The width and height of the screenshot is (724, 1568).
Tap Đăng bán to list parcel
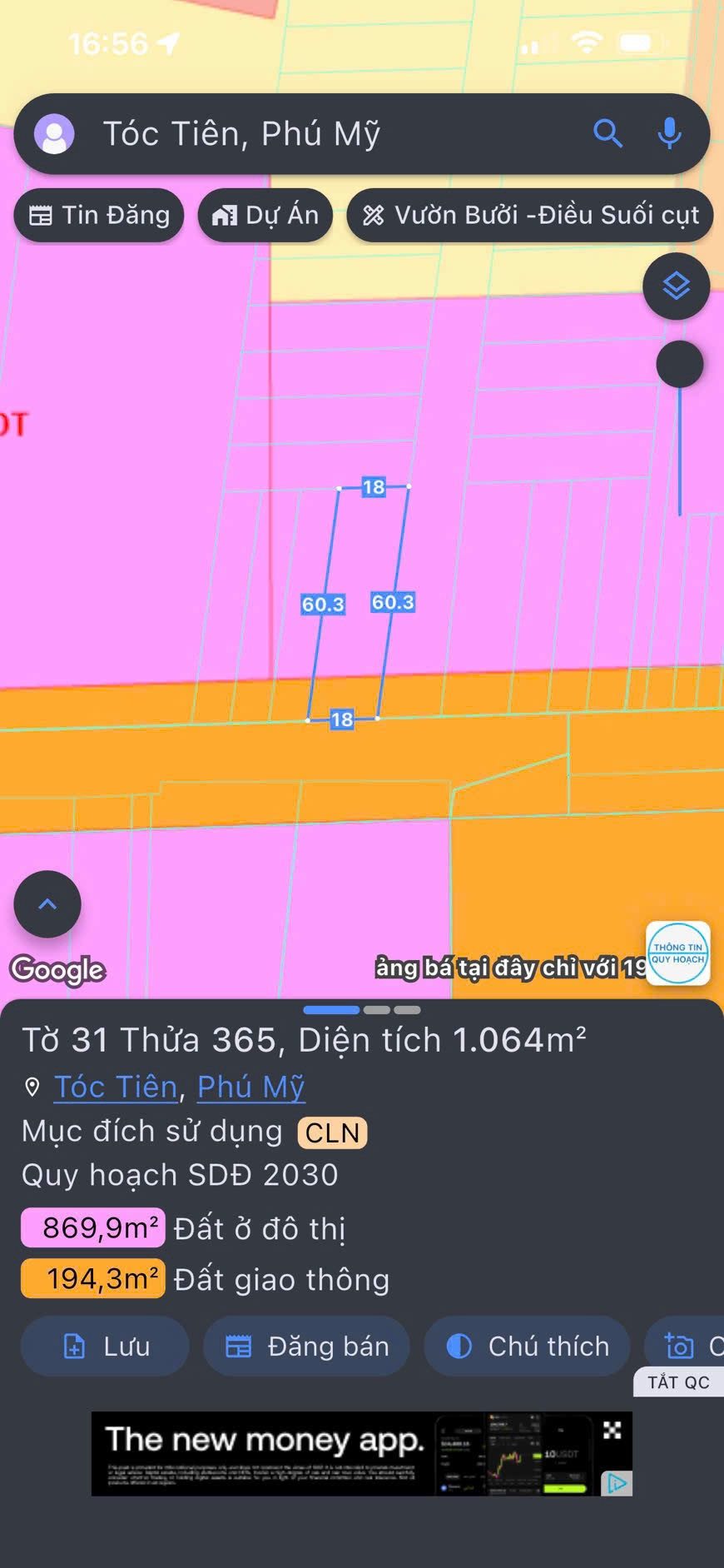[x=307, y=1346]
